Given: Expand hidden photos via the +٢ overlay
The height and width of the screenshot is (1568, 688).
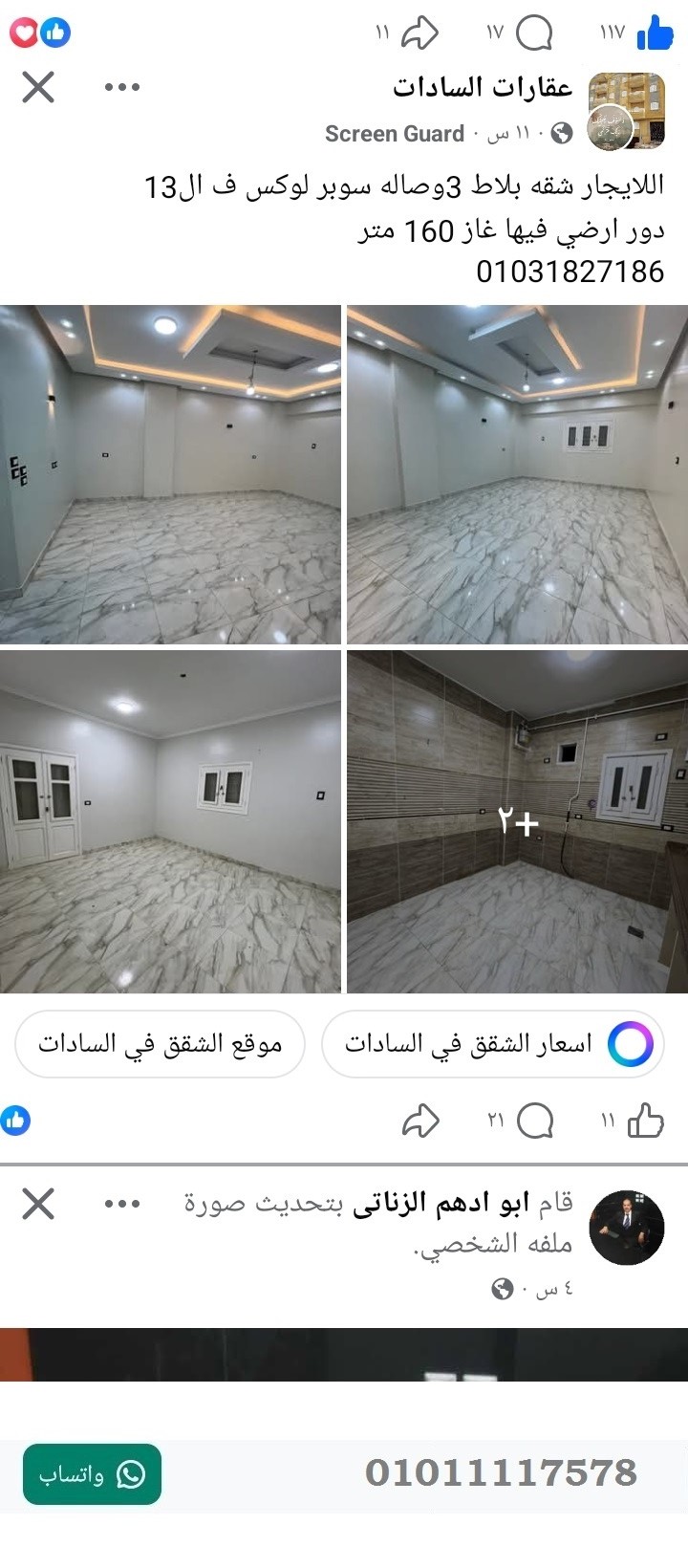Looking at the screenshot, I should tap(521, 820).
